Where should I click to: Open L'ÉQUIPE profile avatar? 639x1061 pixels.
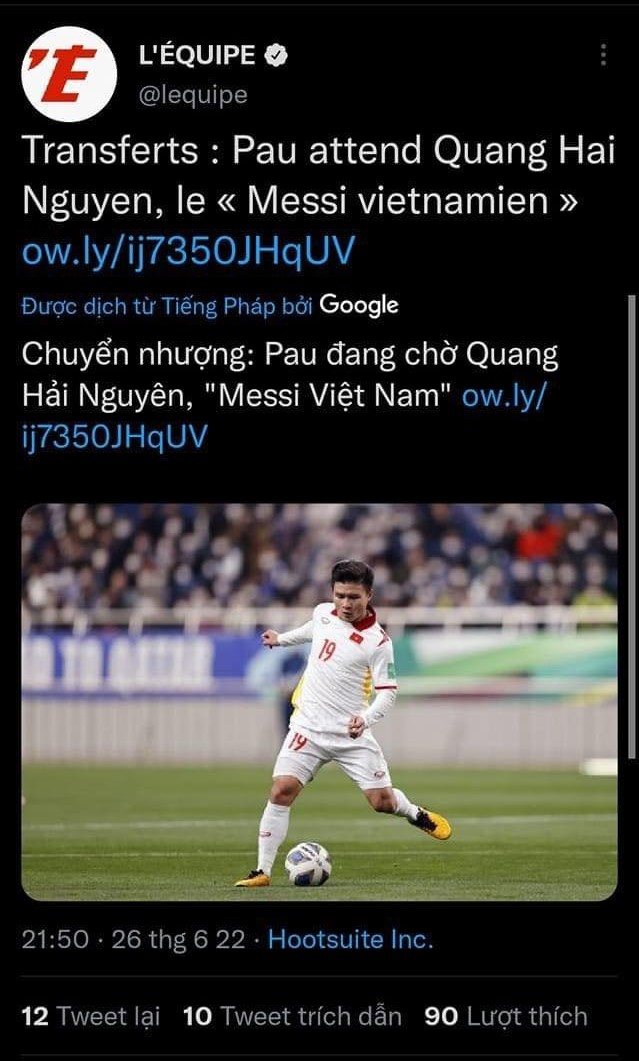pos(69,74)
